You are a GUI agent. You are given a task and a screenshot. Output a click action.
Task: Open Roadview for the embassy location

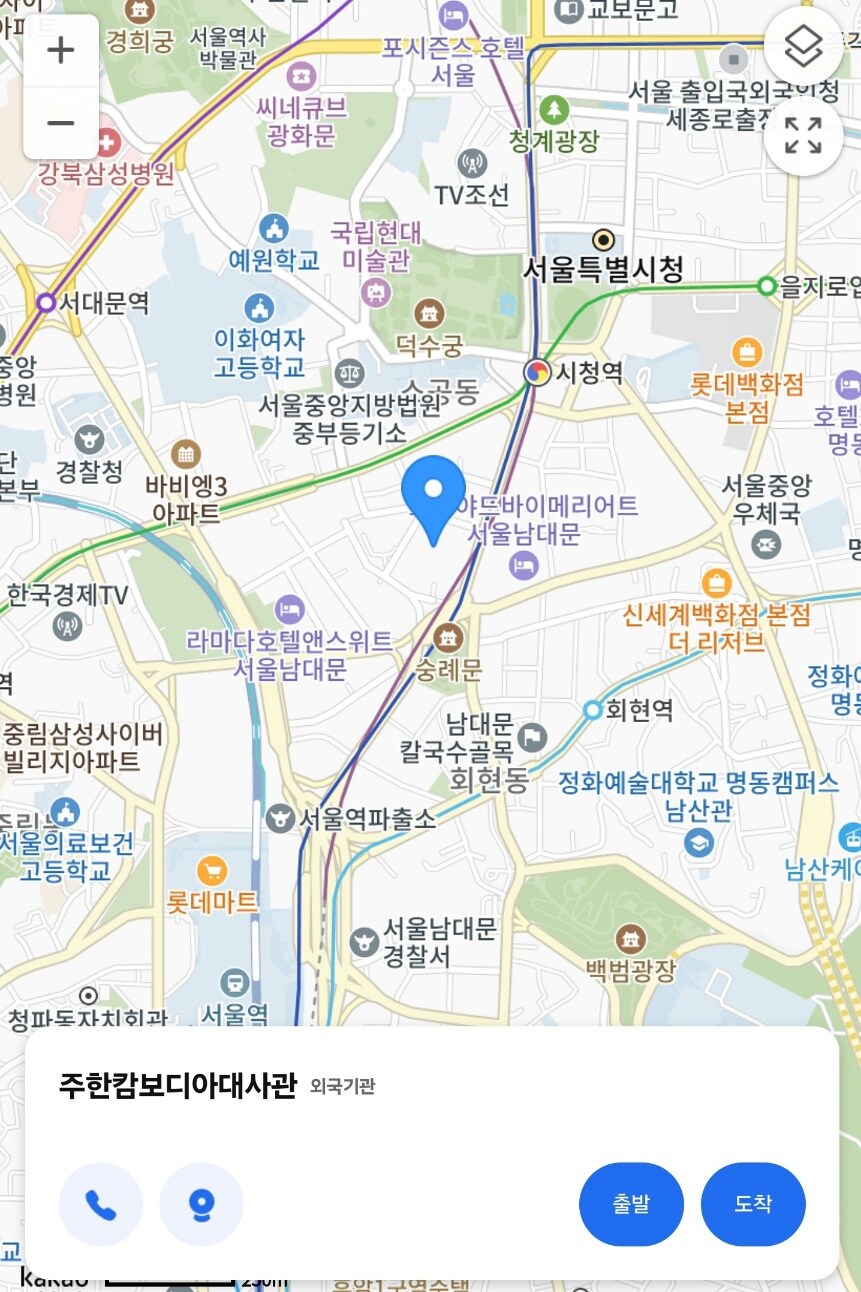(x=201, y=1204)
